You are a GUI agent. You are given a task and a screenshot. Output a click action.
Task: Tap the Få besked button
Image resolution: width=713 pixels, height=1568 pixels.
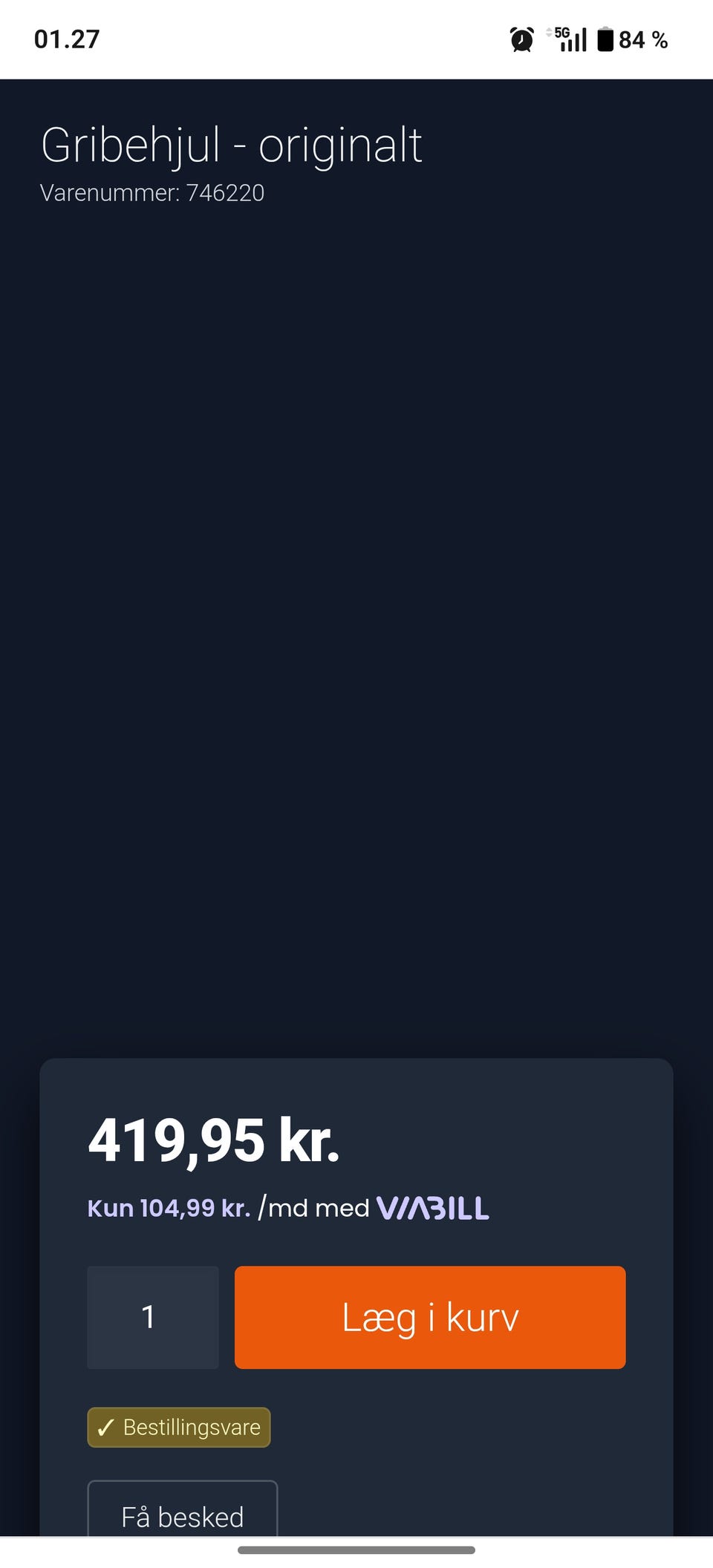tap(183, 1509)
